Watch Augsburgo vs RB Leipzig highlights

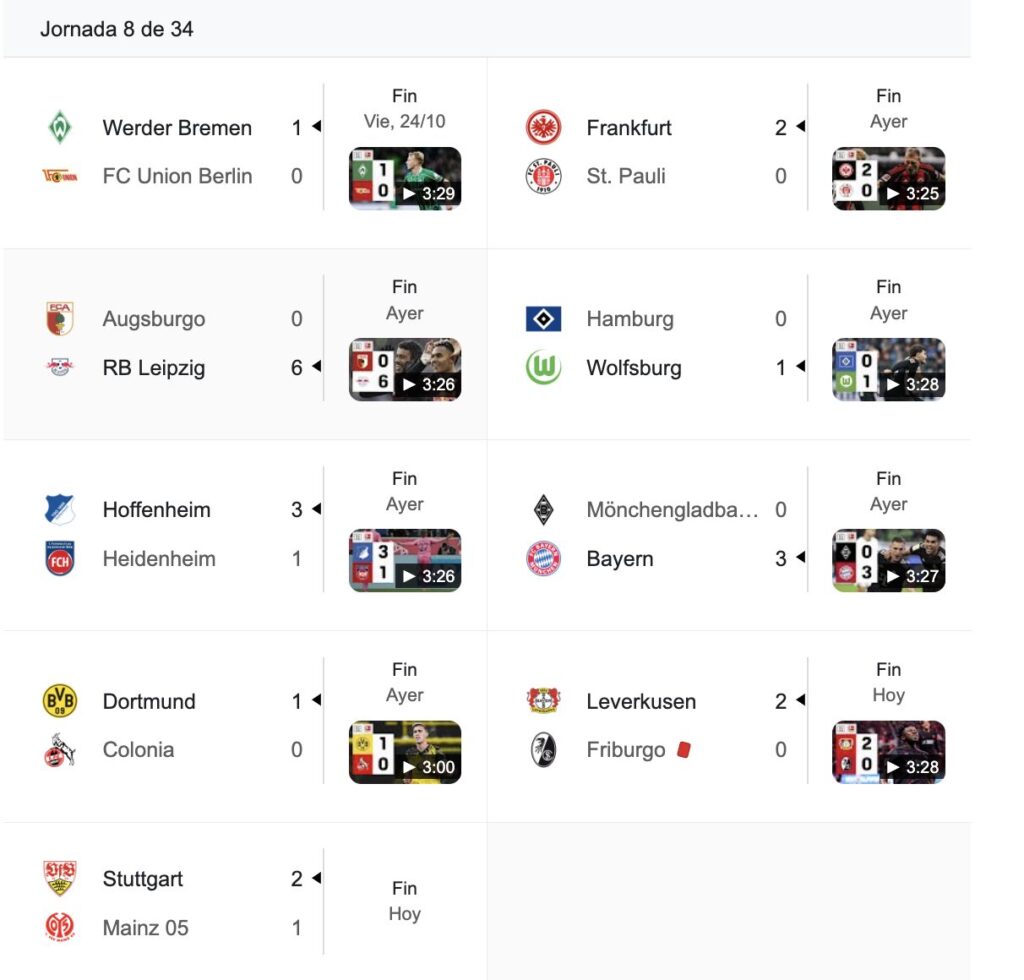(404, 369)
